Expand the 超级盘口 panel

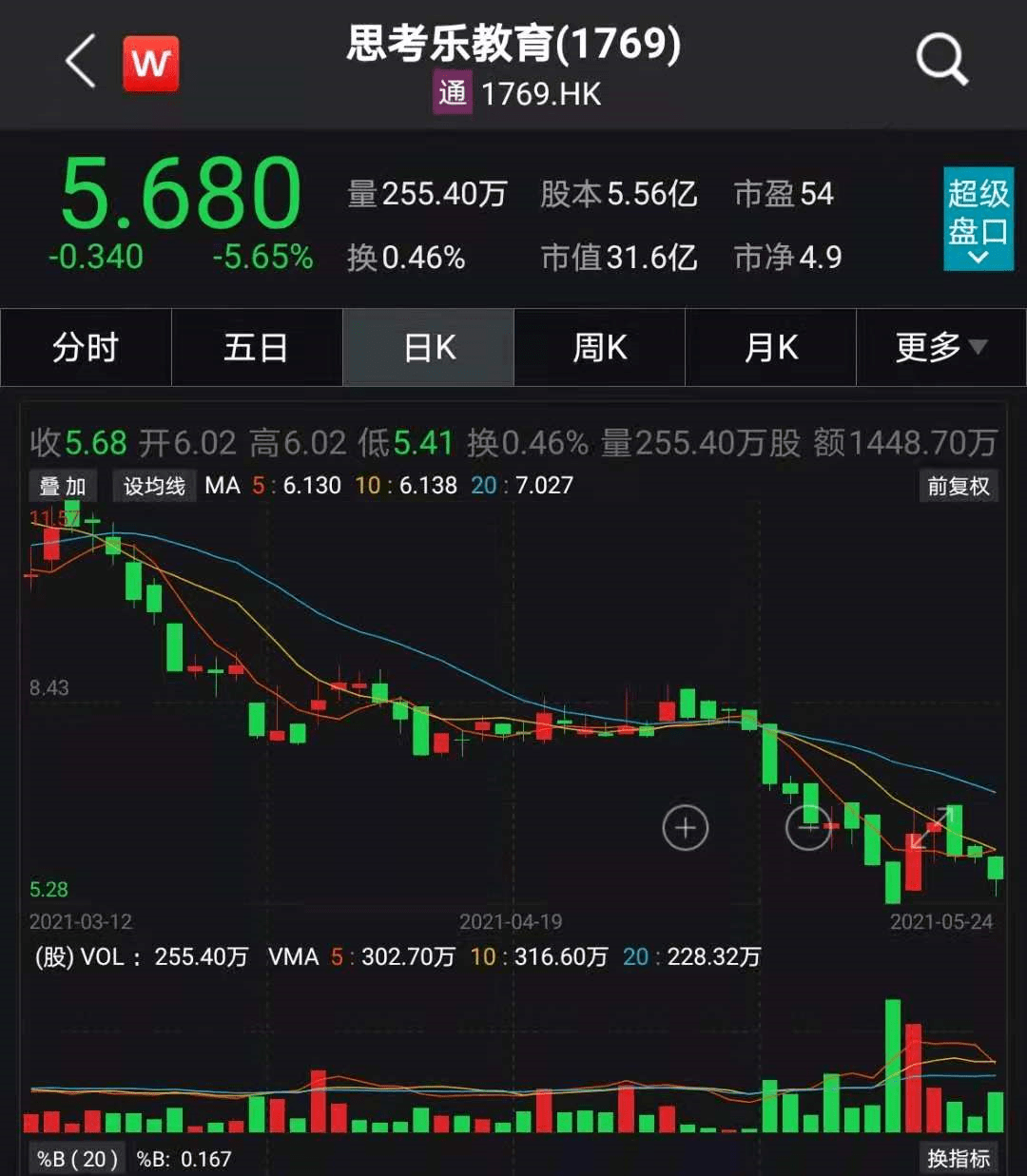click(978, 219)
